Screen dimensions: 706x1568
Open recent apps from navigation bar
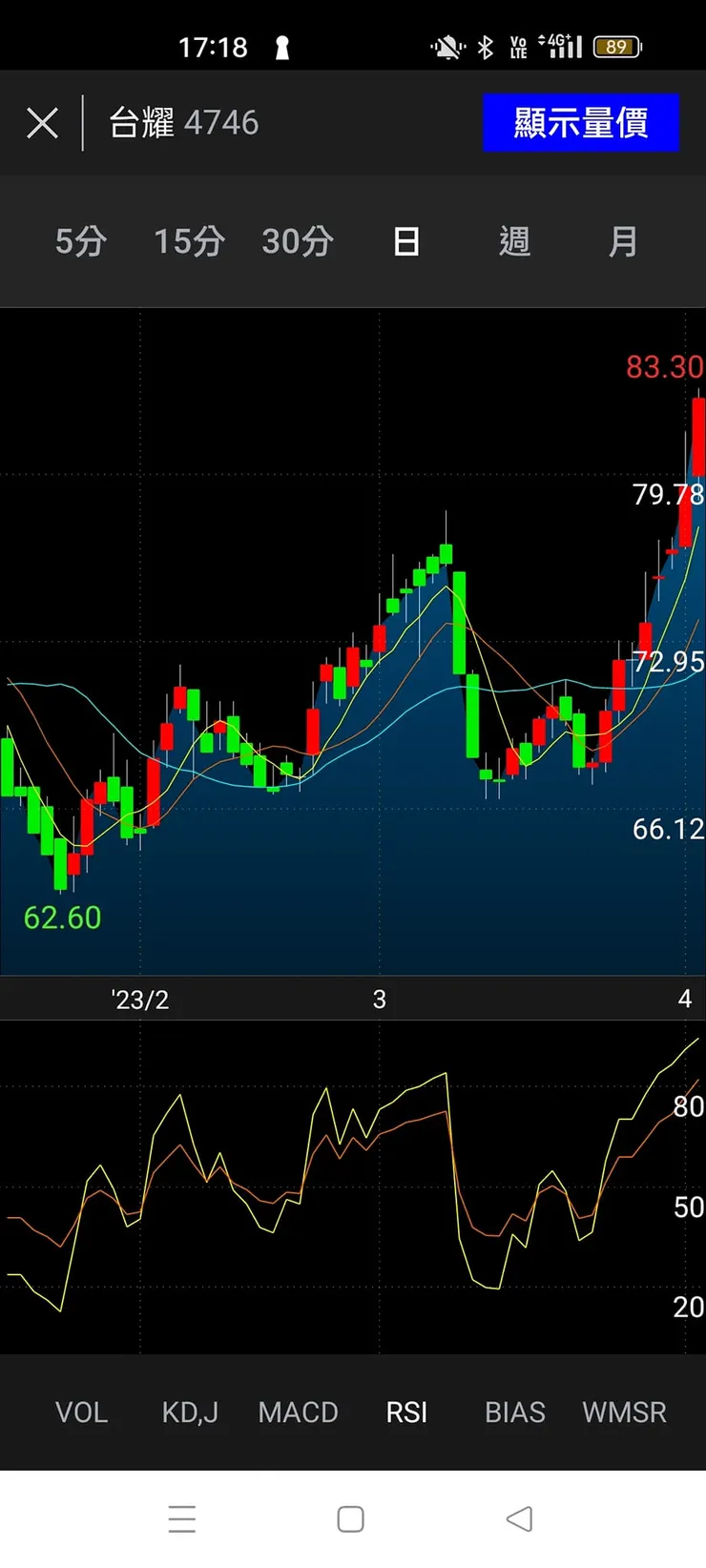[181, 1518]
